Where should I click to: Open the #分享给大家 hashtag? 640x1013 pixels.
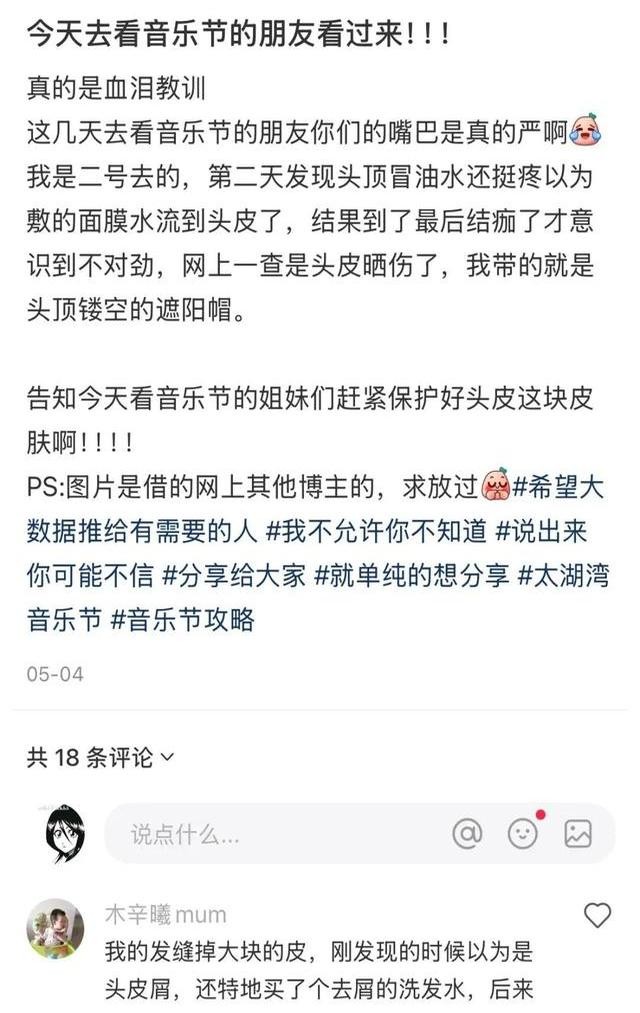[234, 576]
